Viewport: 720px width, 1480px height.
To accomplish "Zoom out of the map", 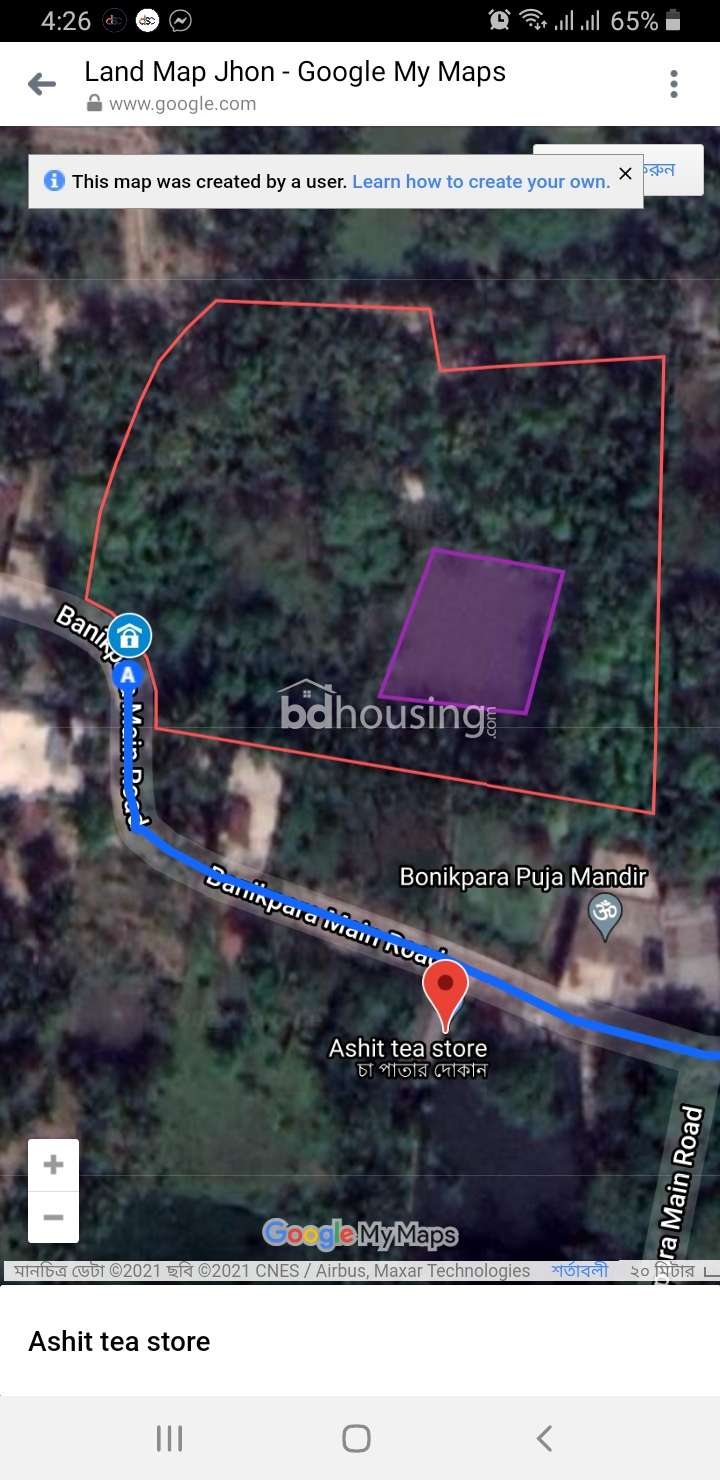I will point(54,1217).
